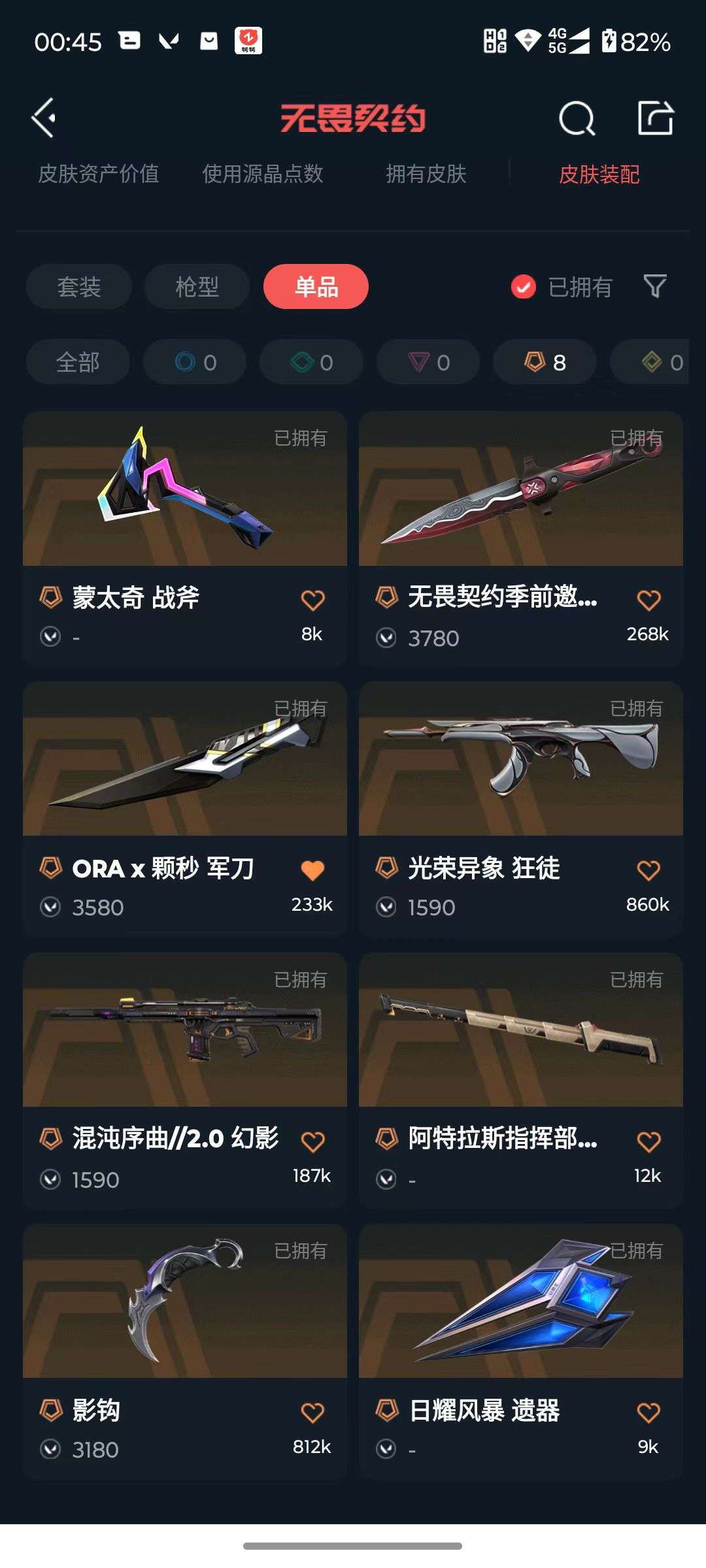Unfavorite the ORA x 颗秒 军刀 skin
This screenshot has width=706, height=1568.
click(x=314, y=870)
